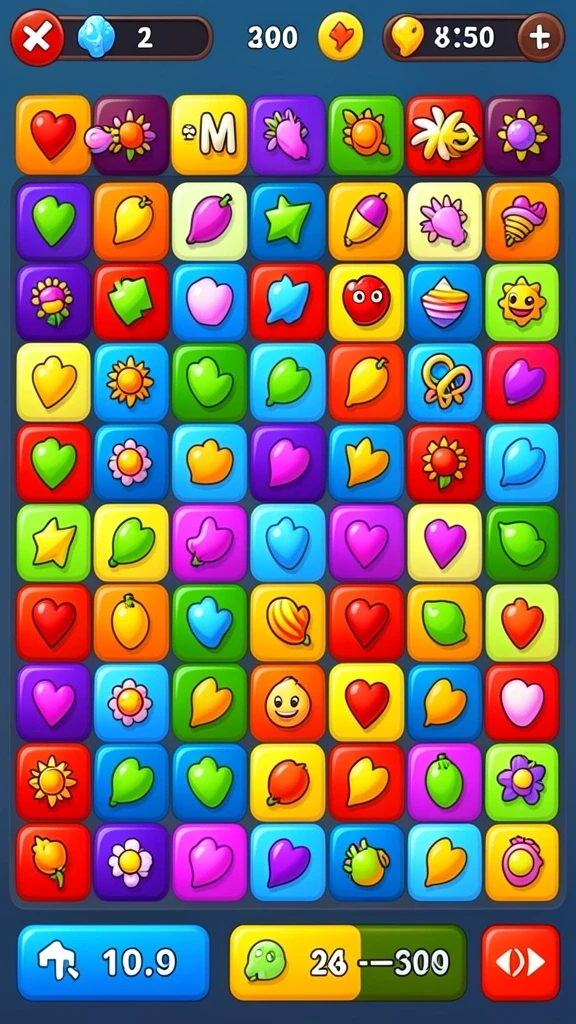Screen dimensions: 576x1024
Task: Select the yellow M tile
Action: point(209,134)
